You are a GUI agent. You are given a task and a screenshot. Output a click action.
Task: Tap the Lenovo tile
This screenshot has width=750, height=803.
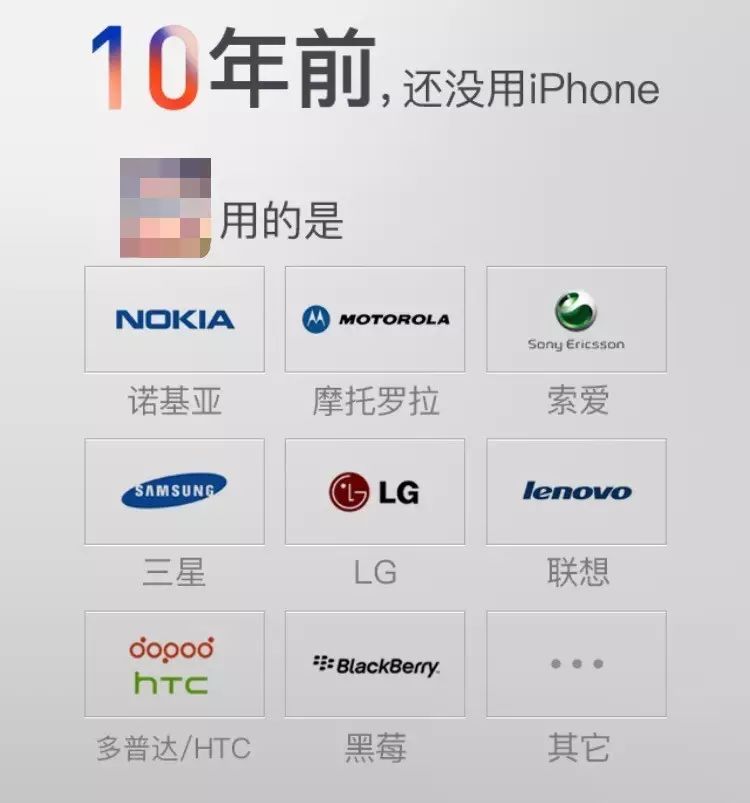click(576, 491)
